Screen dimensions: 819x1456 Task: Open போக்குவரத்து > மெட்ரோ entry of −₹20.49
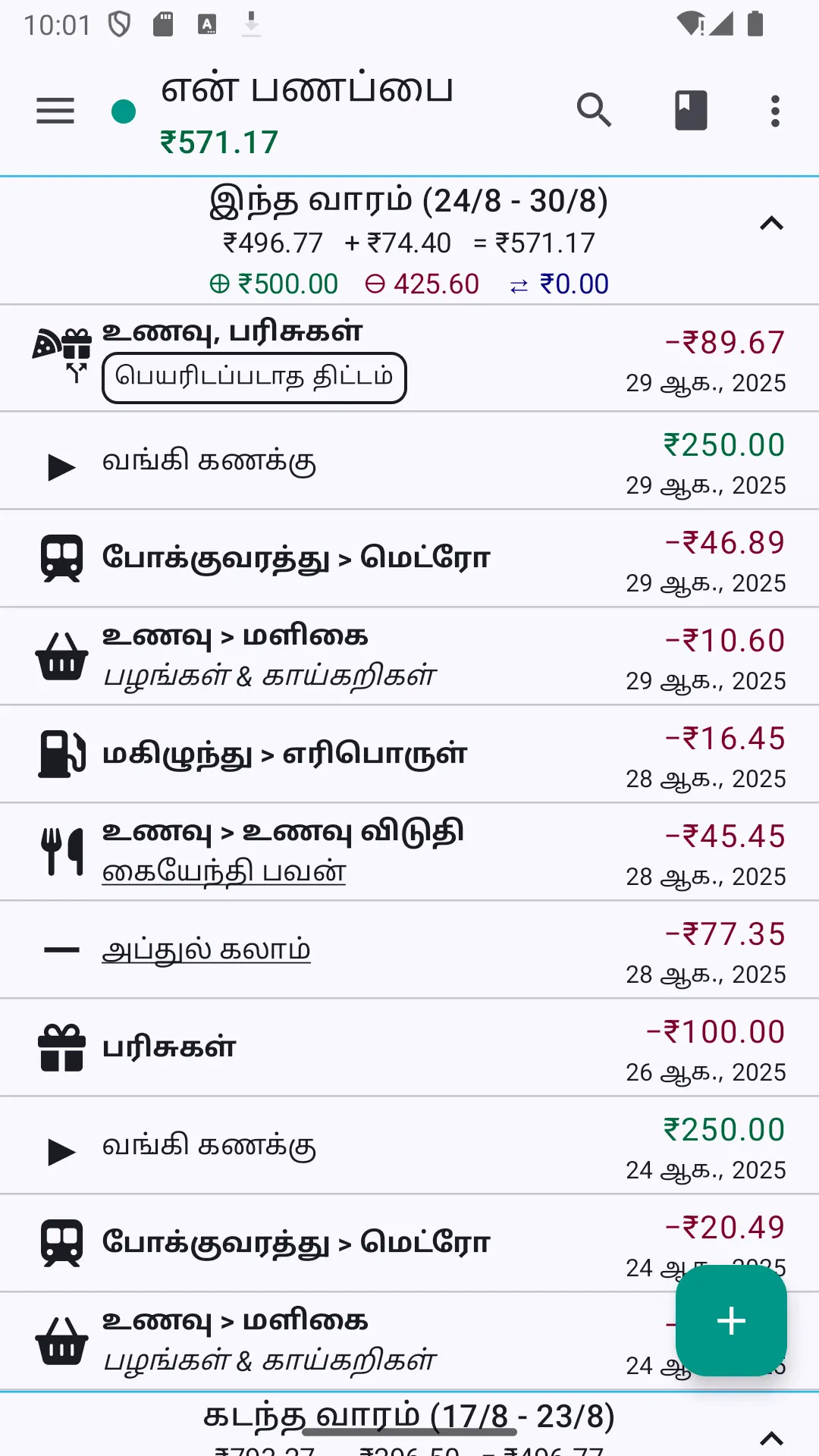(x=409, y=1244)
